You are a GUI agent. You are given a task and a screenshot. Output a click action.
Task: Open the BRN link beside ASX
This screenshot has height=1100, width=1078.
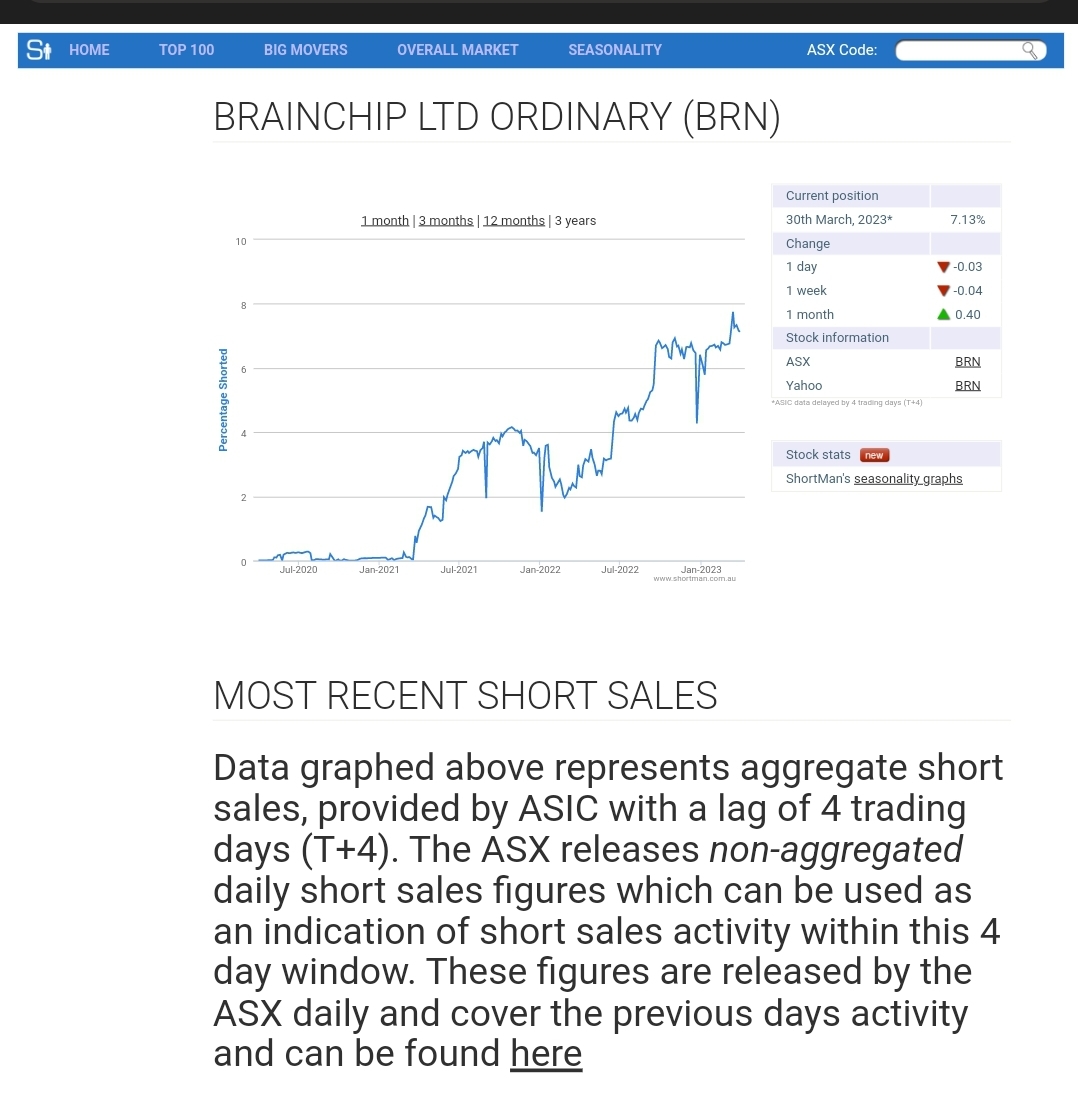pos(967,362)
